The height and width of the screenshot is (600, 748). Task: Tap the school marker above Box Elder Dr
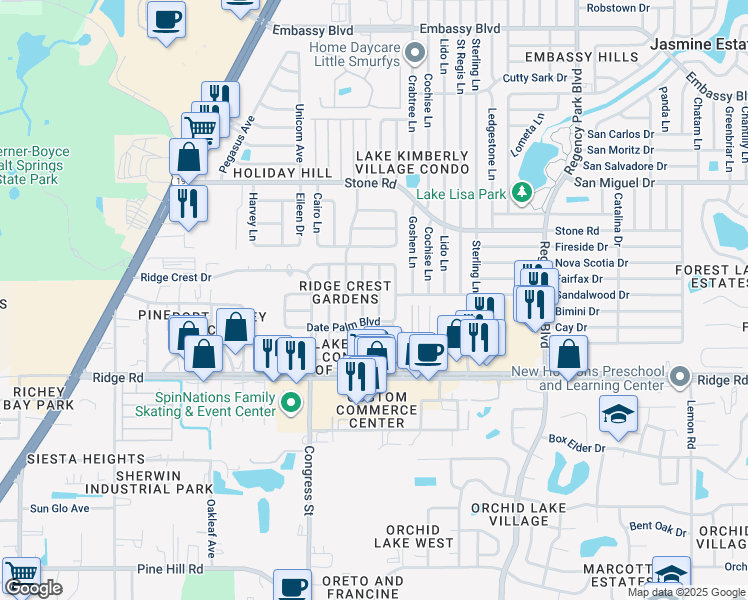618,418
